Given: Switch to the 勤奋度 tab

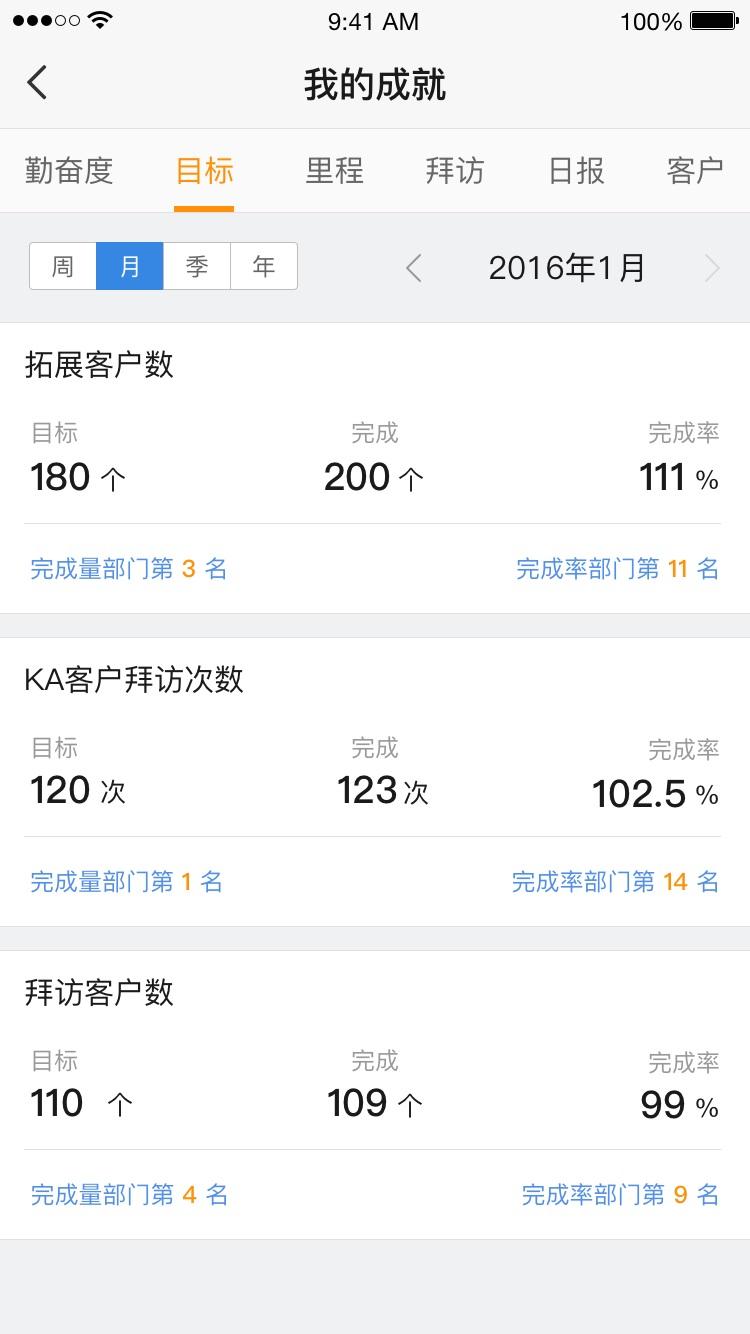Looking at the screenshot, I should click(x=69, y=171).
